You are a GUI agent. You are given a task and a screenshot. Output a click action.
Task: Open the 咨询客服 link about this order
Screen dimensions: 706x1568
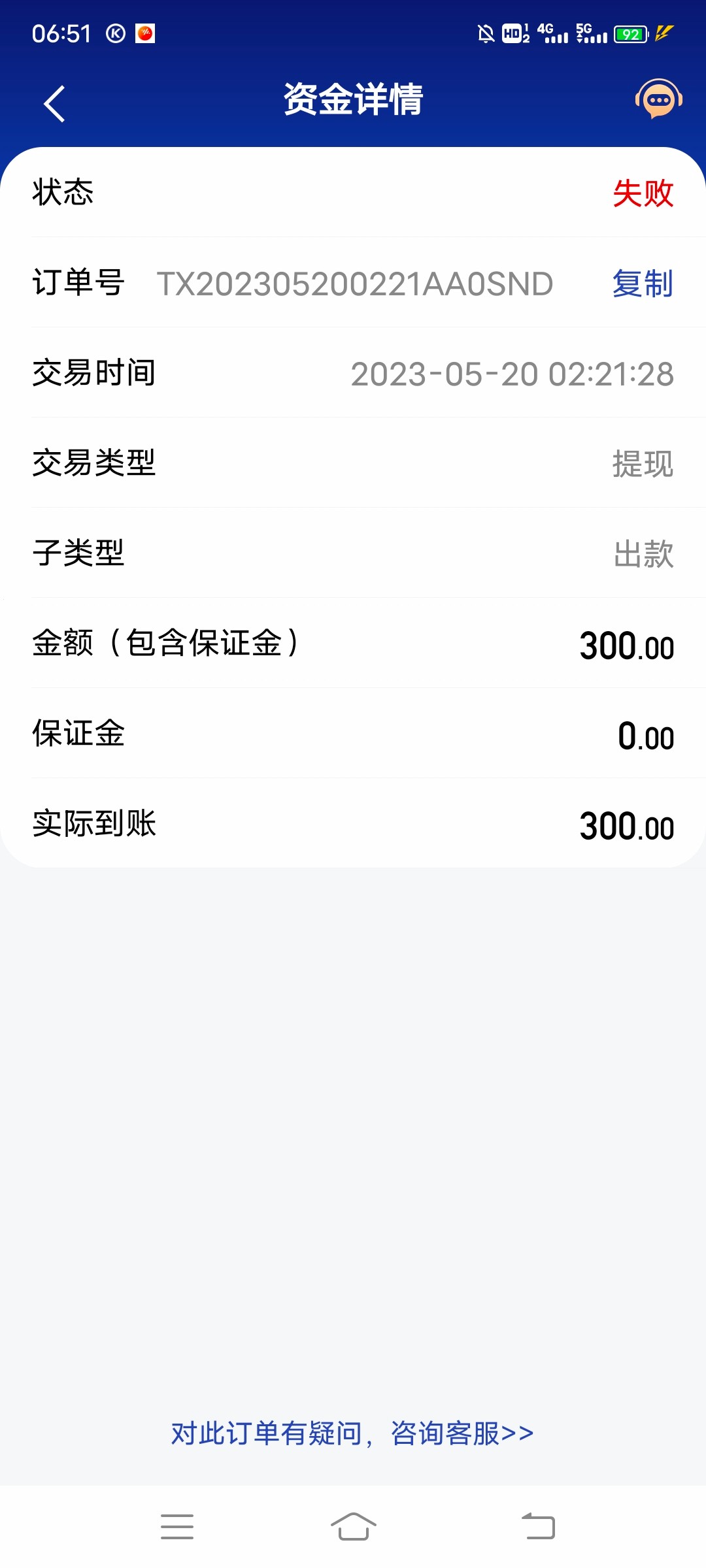(353, 1433)
